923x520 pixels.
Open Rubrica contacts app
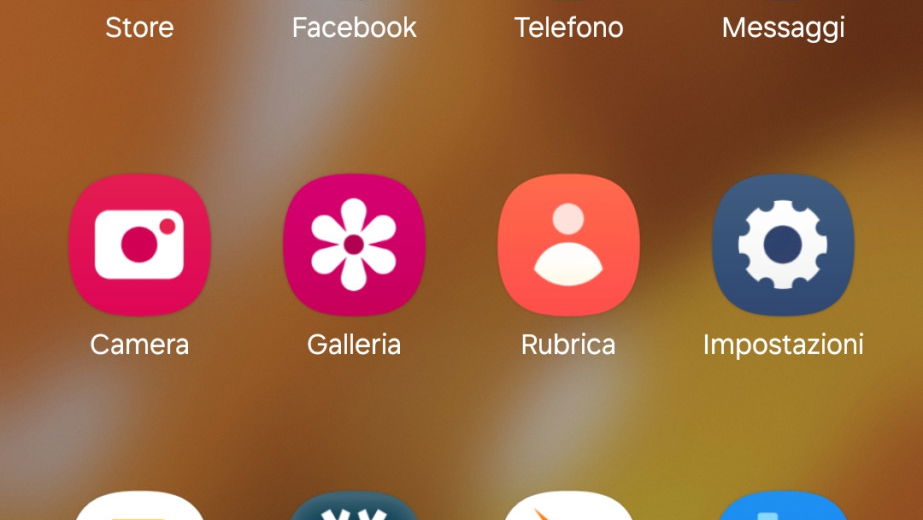(x=568, y=245)
